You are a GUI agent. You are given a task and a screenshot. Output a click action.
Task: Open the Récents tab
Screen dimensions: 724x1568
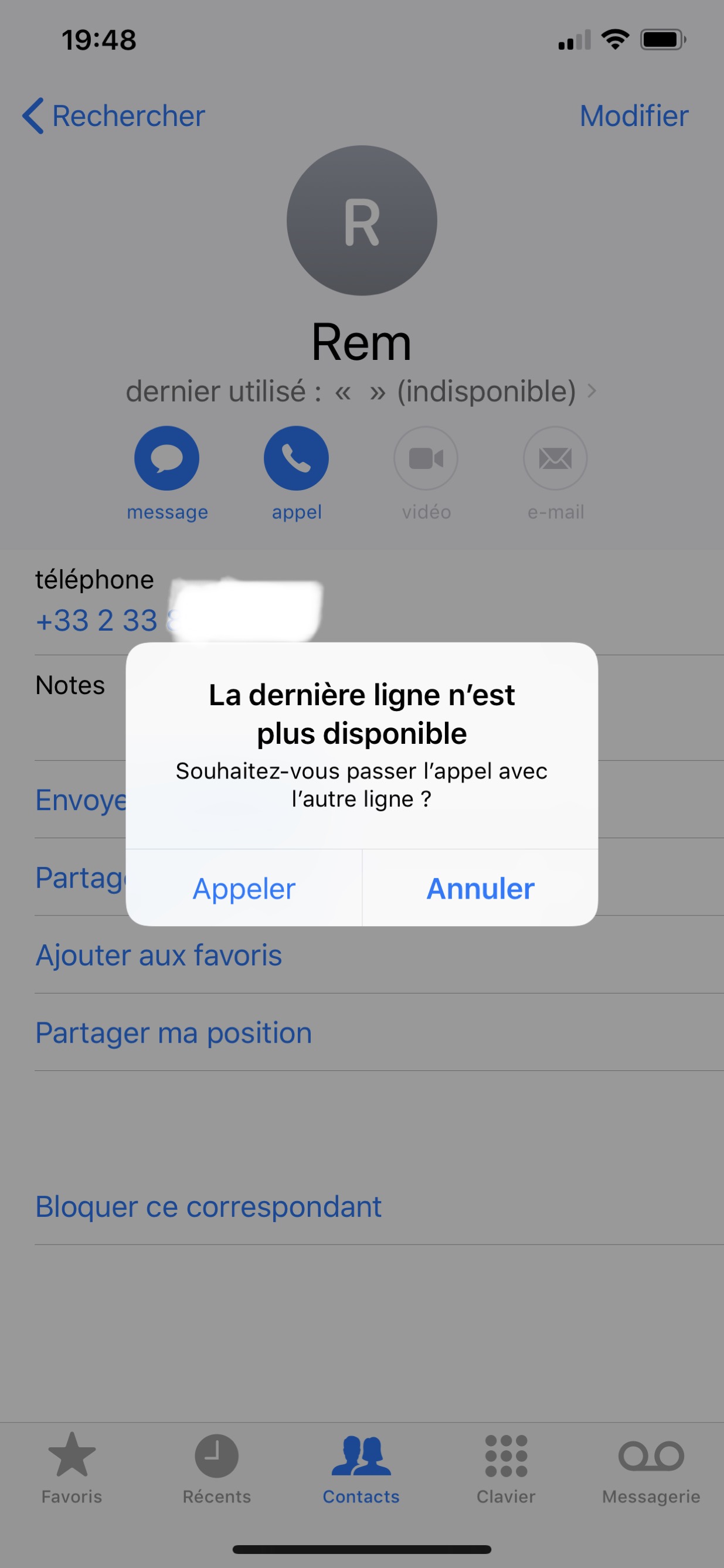click(x=217, y=1468)
